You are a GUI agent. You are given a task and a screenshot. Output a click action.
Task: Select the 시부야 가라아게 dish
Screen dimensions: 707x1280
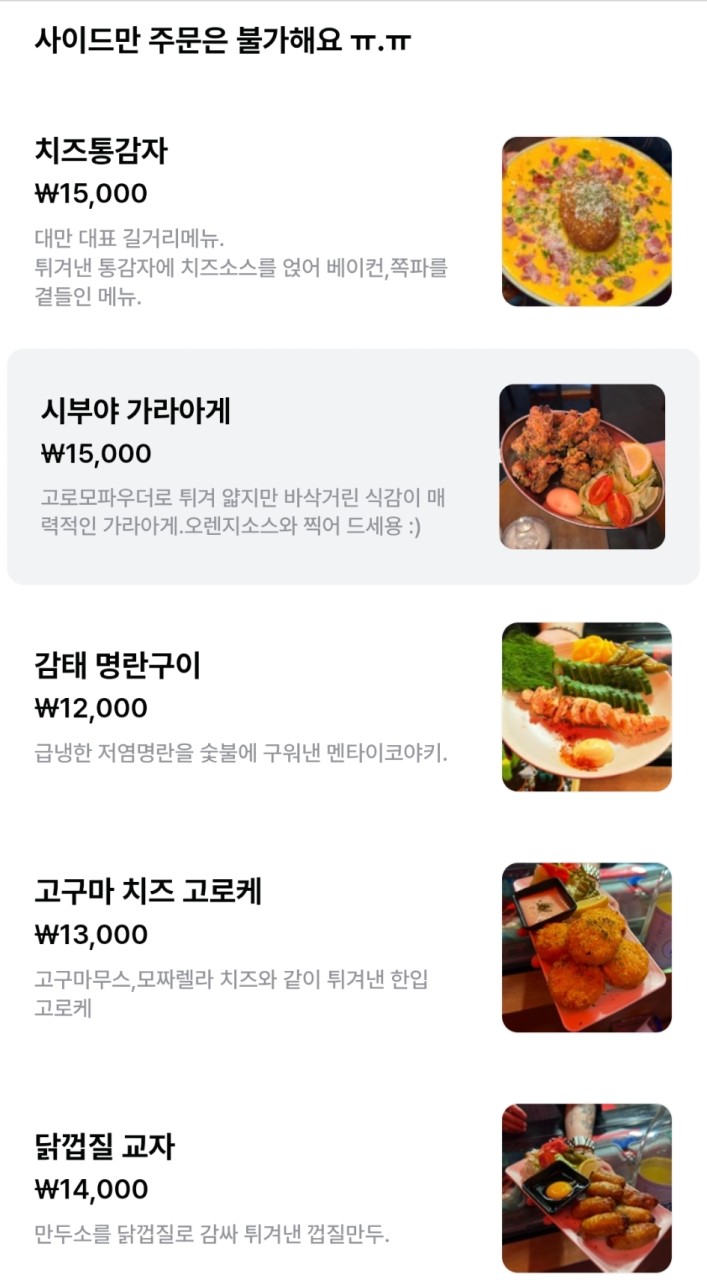tap(136, 411)
